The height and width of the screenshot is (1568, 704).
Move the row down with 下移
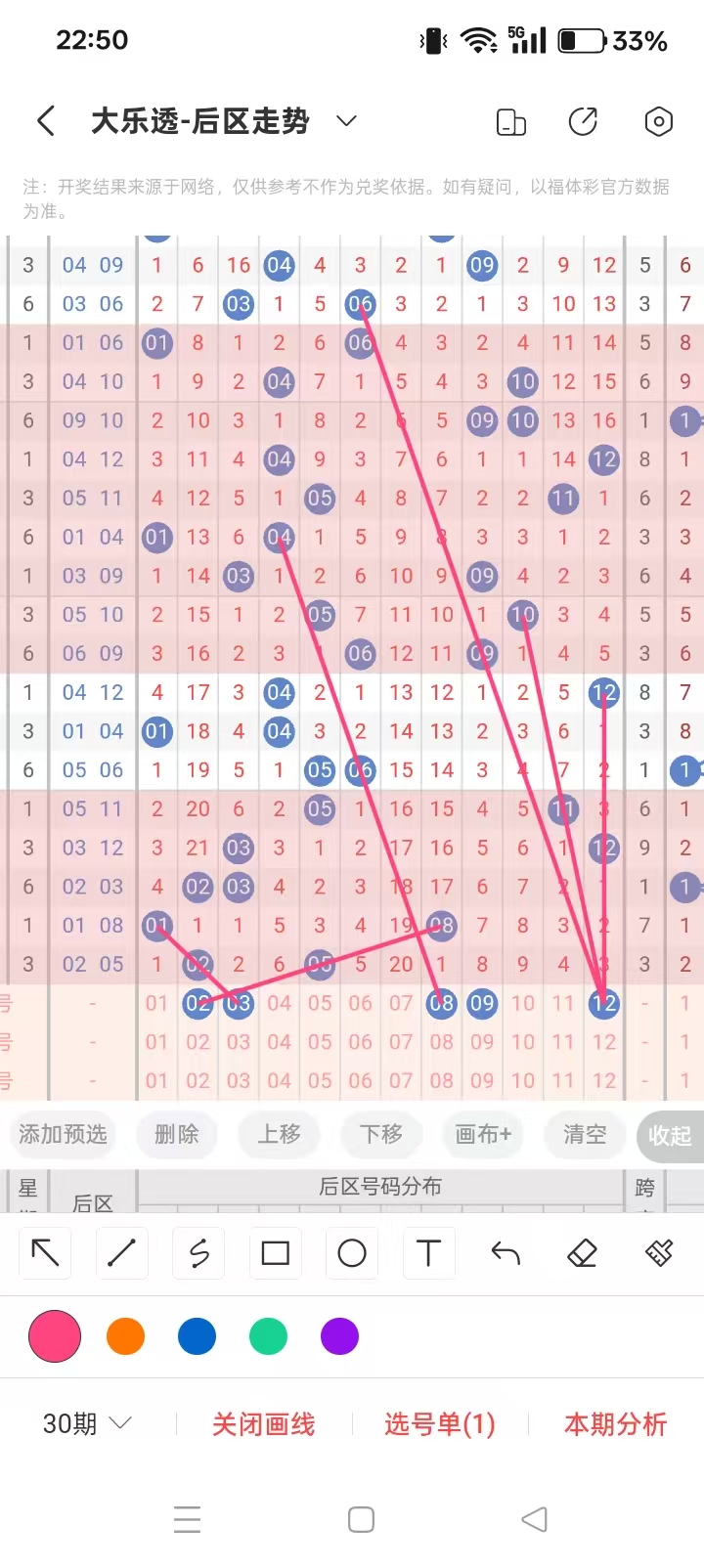click(x=380, y=1134)
